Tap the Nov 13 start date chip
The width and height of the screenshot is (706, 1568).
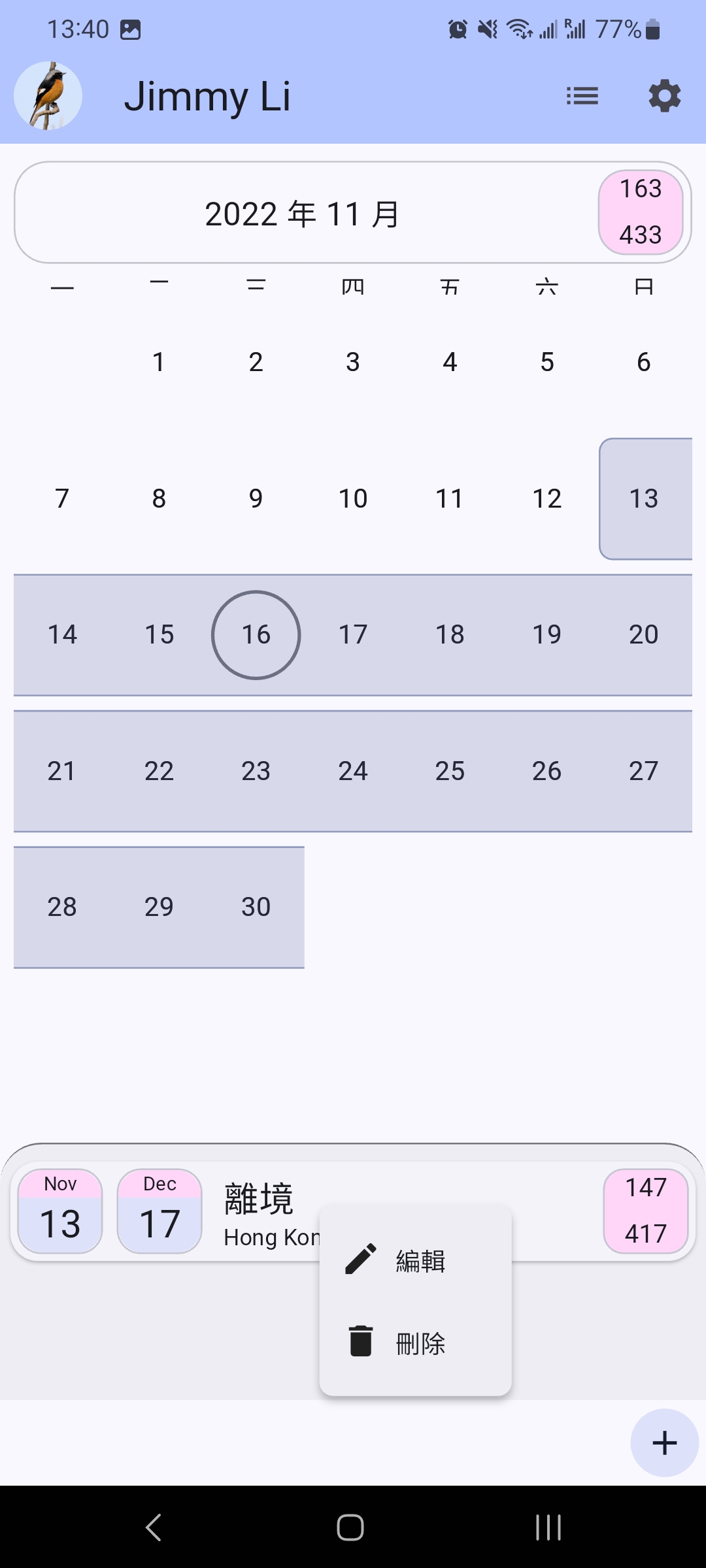click(x=60, y=1211)
